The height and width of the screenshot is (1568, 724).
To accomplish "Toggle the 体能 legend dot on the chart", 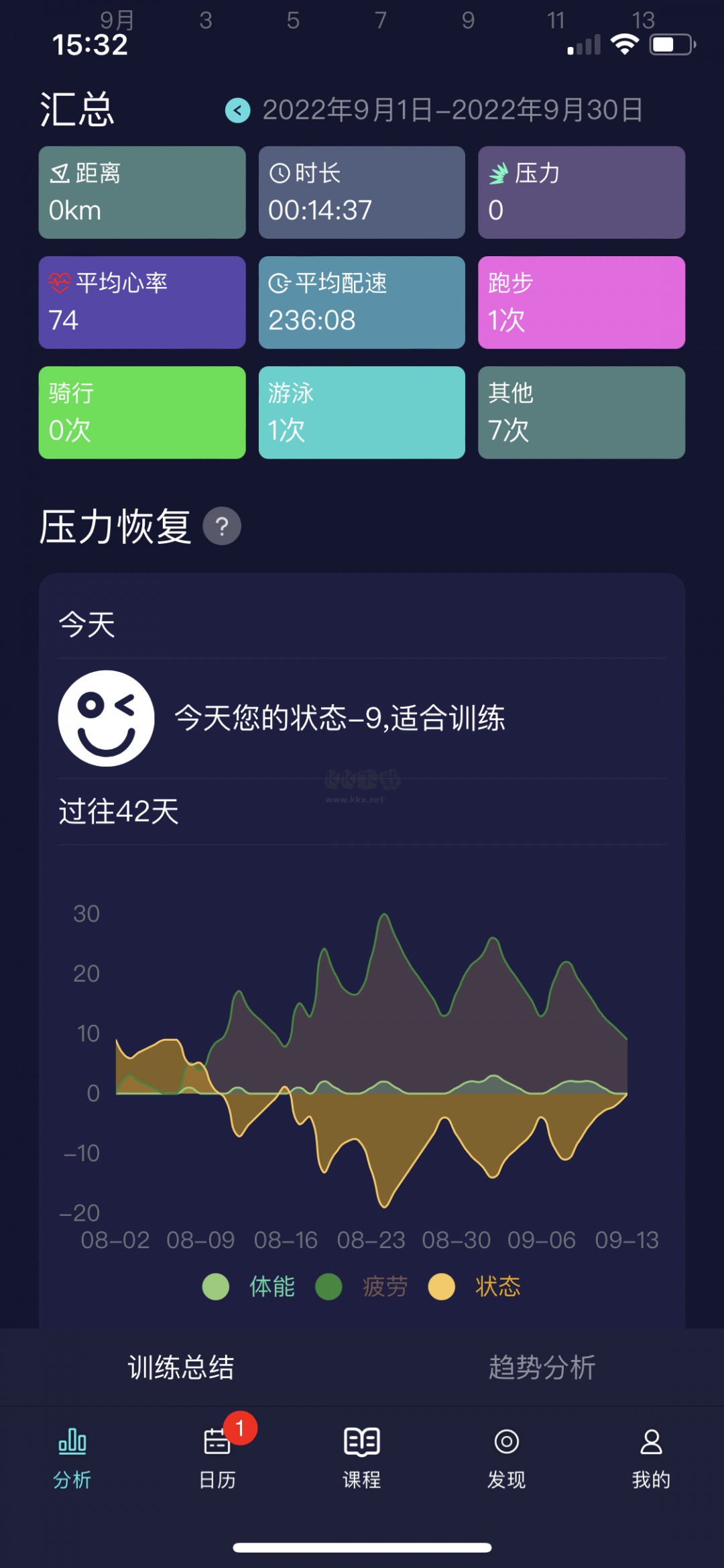I will tap(215, 1287).
